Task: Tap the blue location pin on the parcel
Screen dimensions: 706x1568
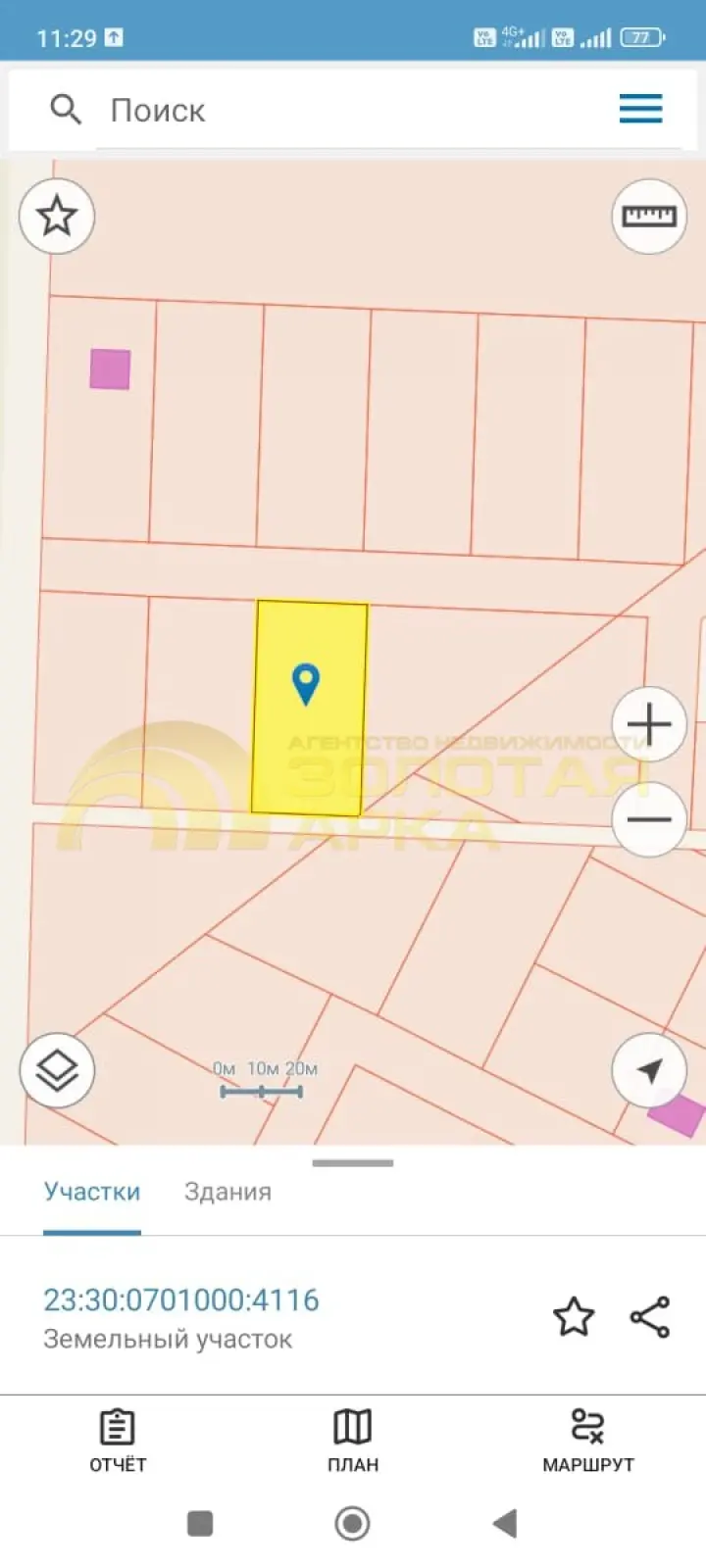Action: pos(306,684)
